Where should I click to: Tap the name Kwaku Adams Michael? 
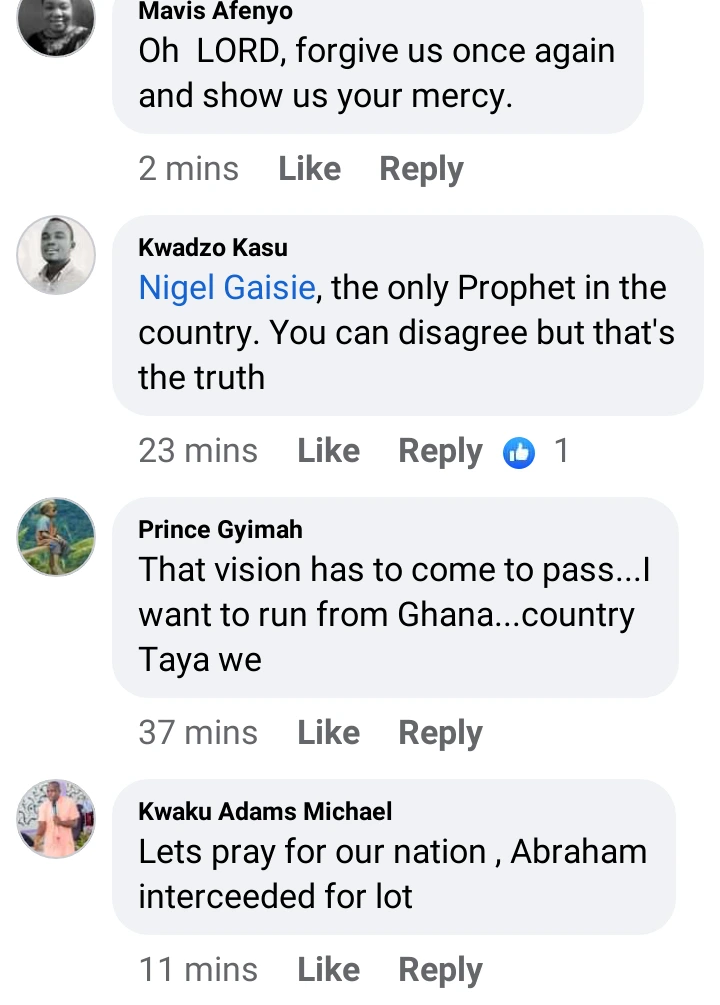[x=265, y=811]
